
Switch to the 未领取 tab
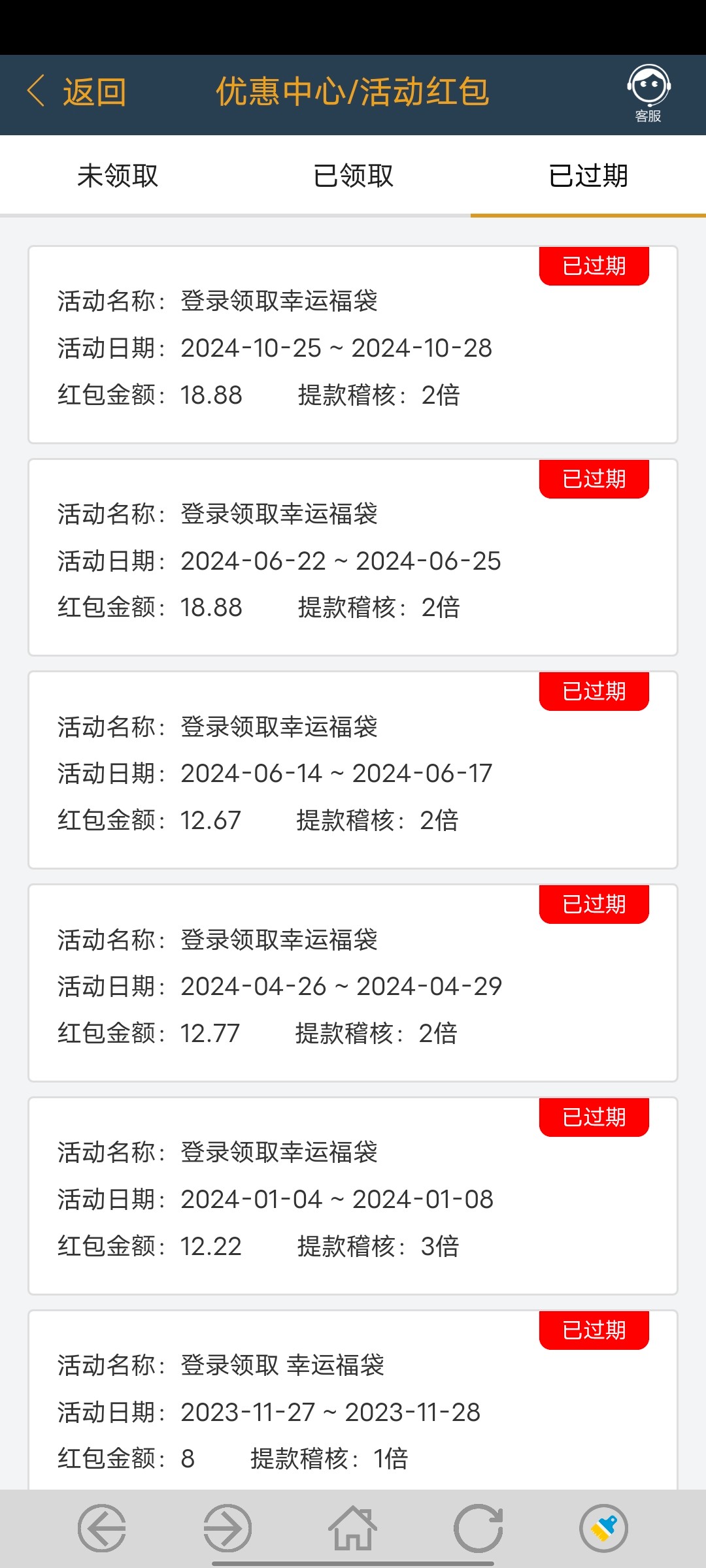[118, 176]
